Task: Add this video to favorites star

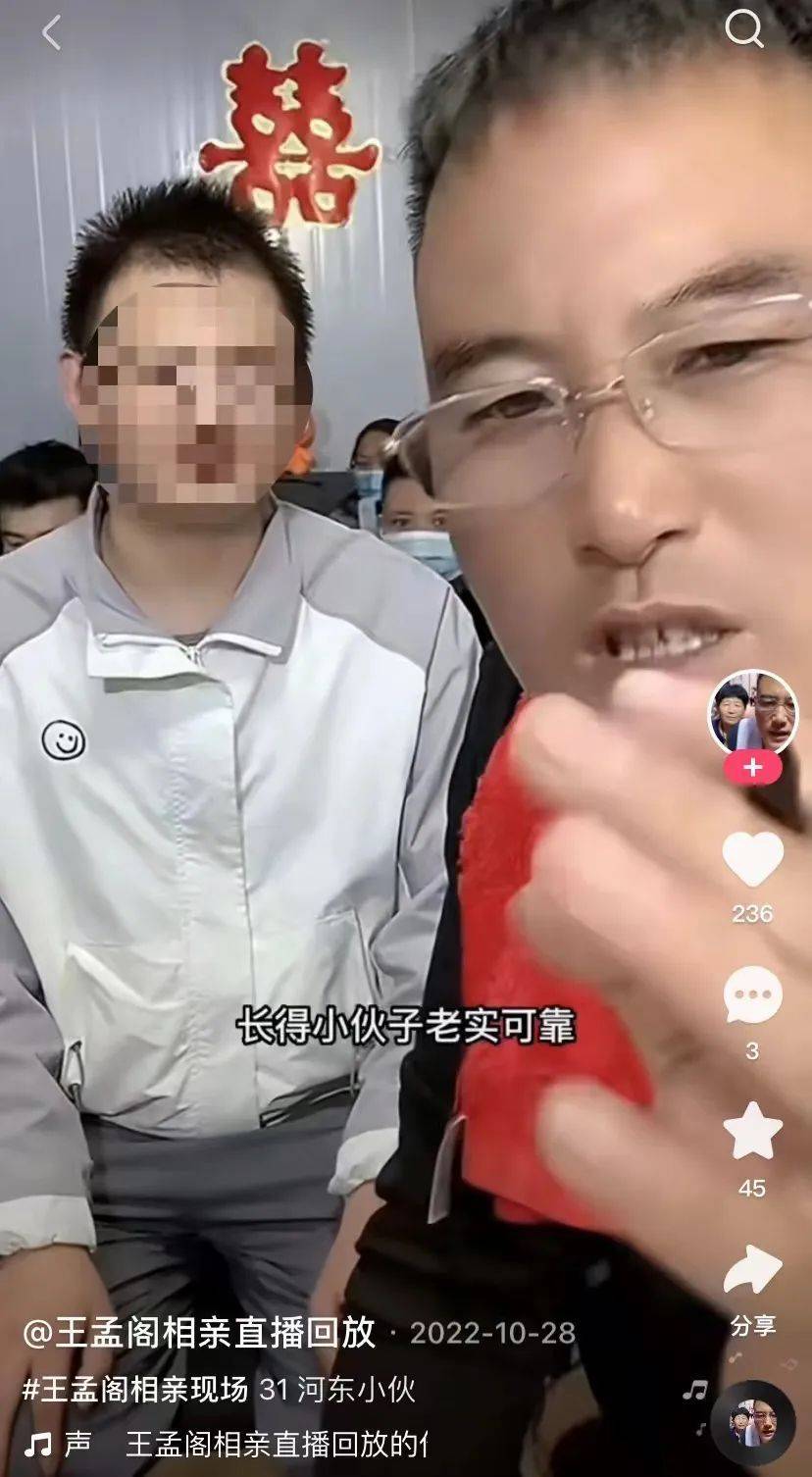Action: click(x=752, y=1131)
